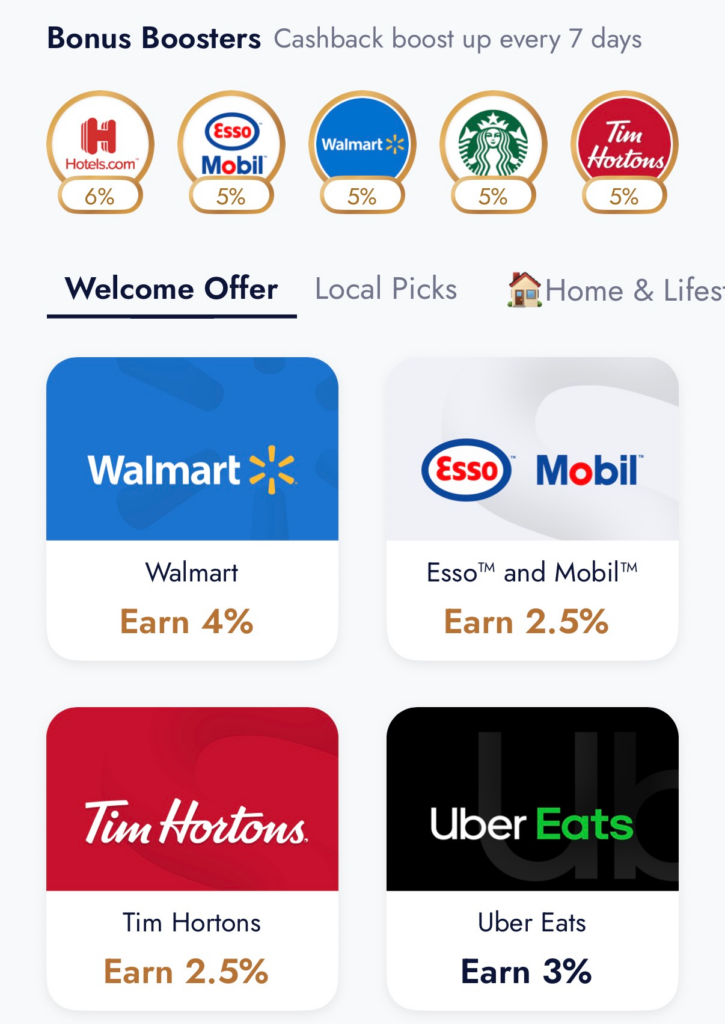View the Uber Eats Earn 3% offer
The image size is (725, 1024).
(532, 858)
